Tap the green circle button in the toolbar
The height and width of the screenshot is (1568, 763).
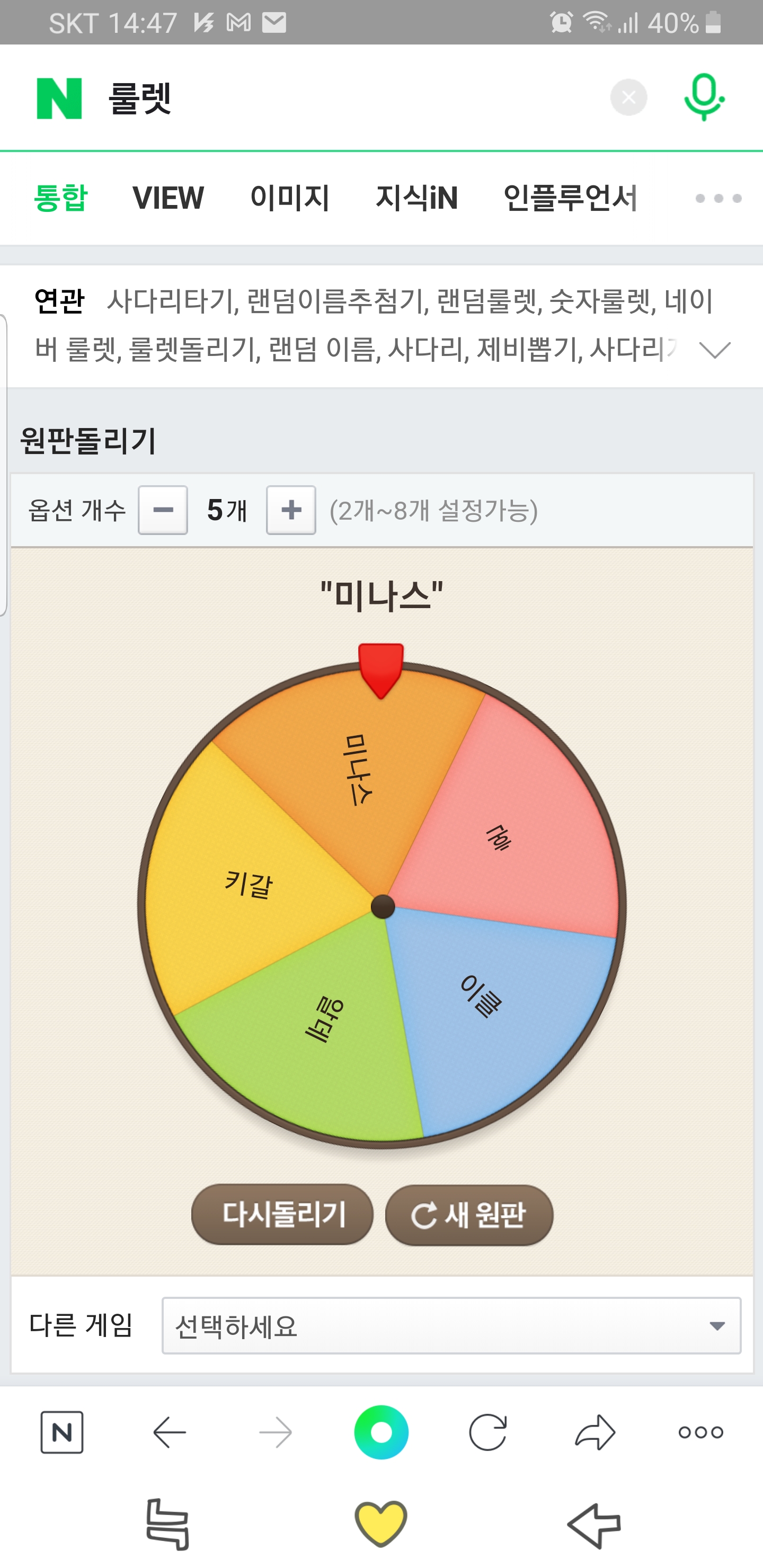coord(381,1432)
